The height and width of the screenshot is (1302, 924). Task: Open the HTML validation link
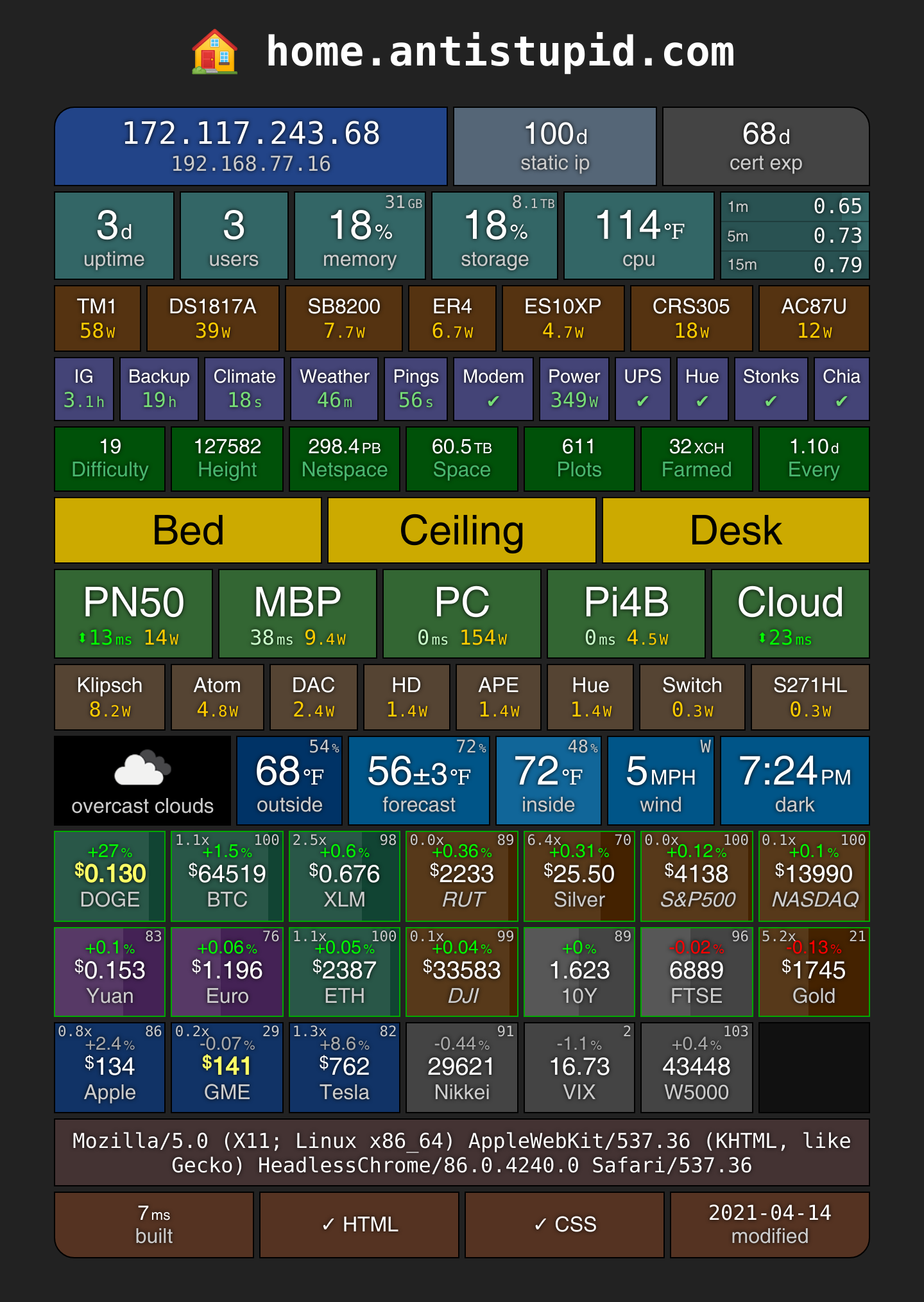[359, 1225]
